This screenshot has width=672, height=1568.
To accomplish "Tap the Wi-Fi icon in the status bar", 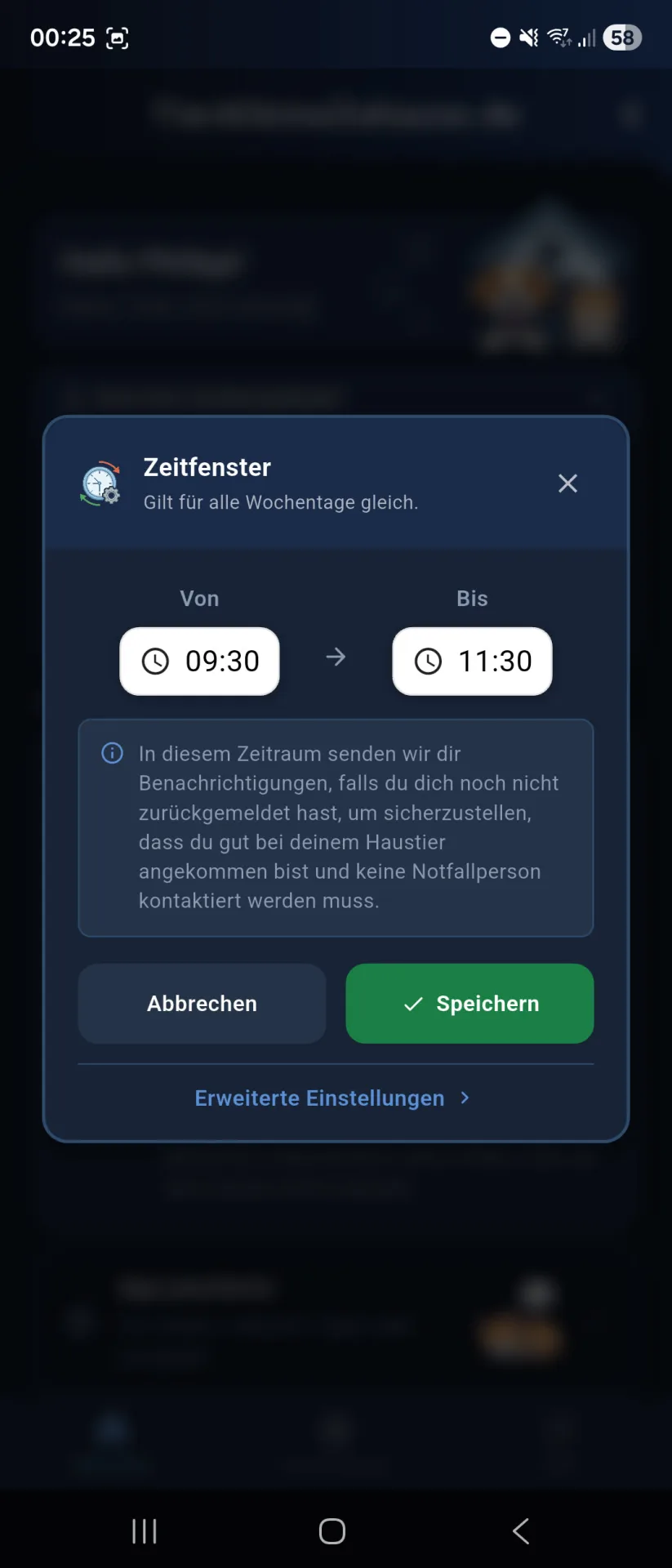I will (x=559, y=38).
